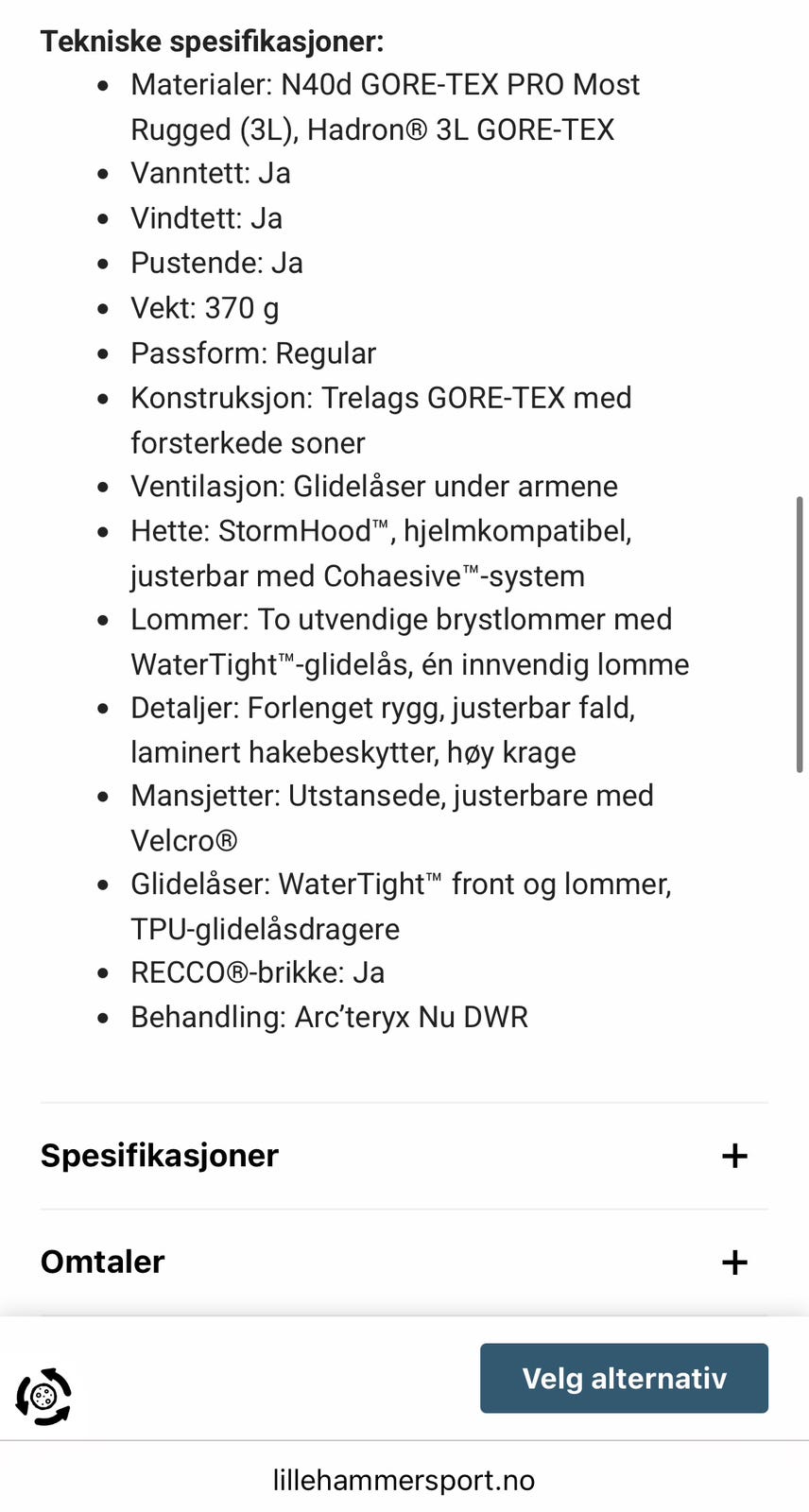Click the plus icon beside Spesifikasjoner
Screen dimensions: 809x1512
(x=733, y=1155)
